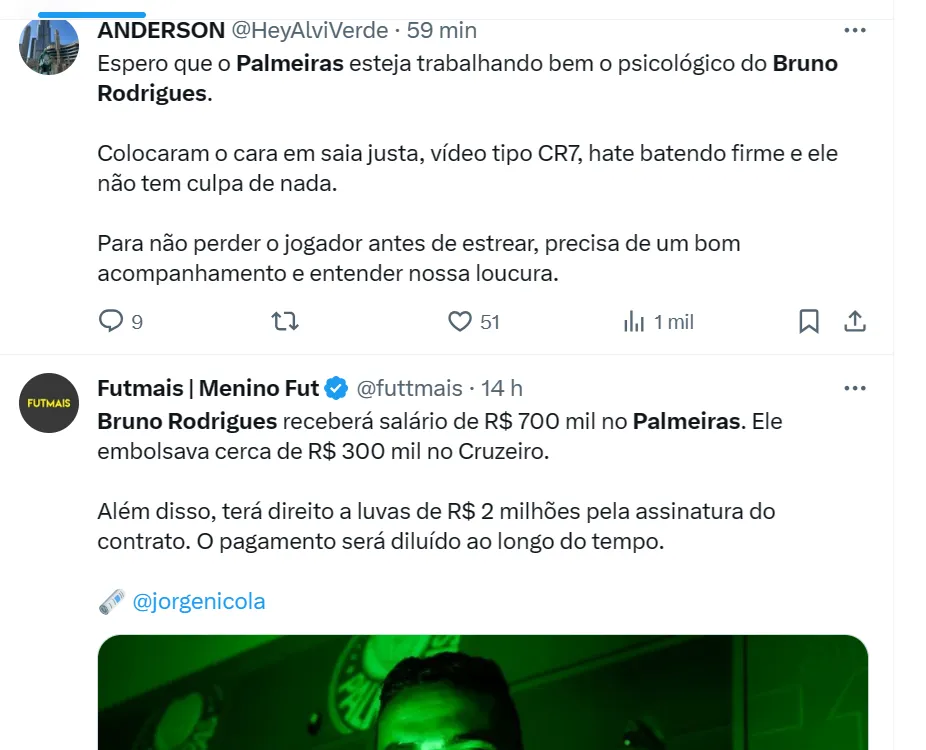Bookmark ANDERSON's tweet

[809, 321]
